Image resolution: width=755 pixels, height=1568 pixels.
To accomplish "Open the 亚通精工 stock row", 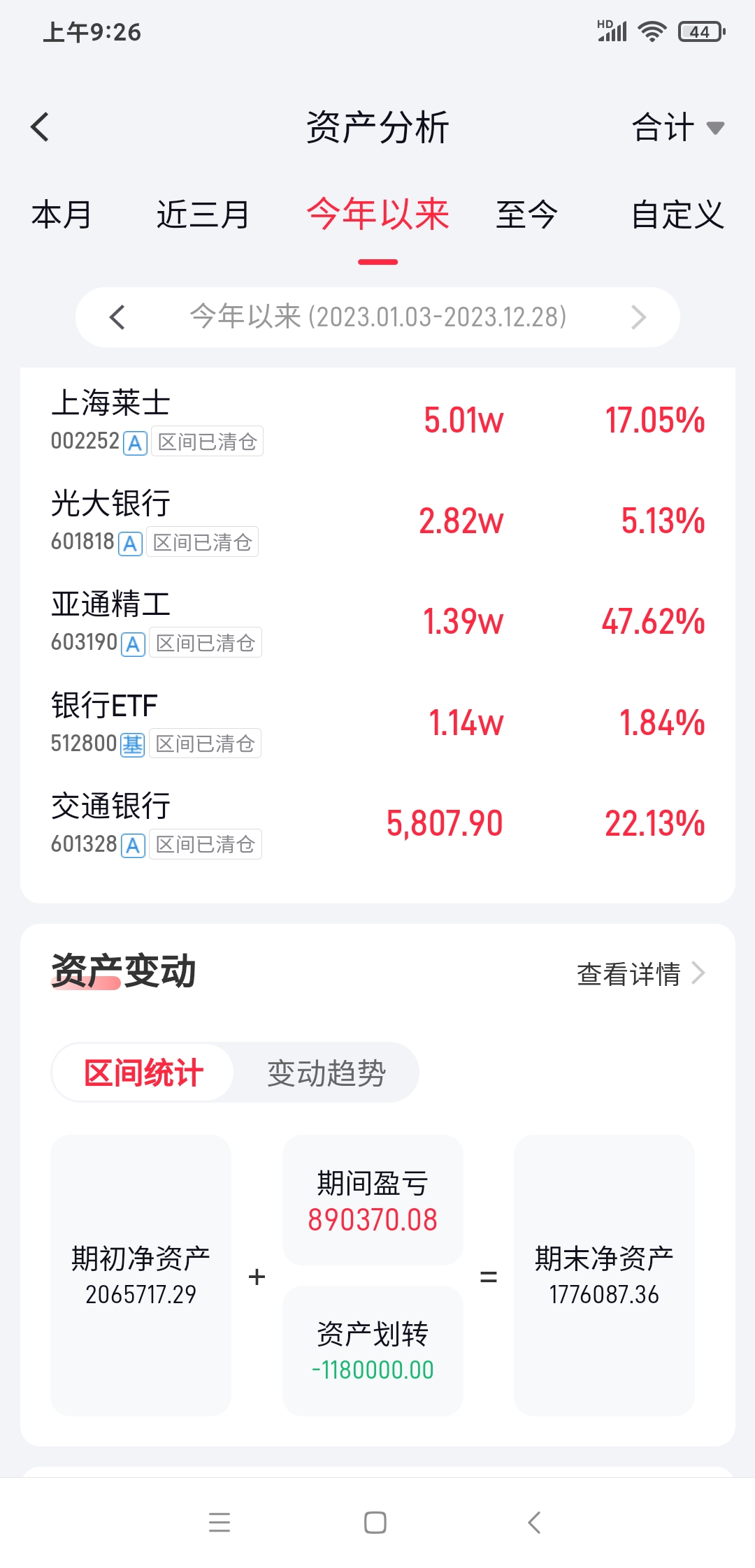I will [x=377, y=622].
